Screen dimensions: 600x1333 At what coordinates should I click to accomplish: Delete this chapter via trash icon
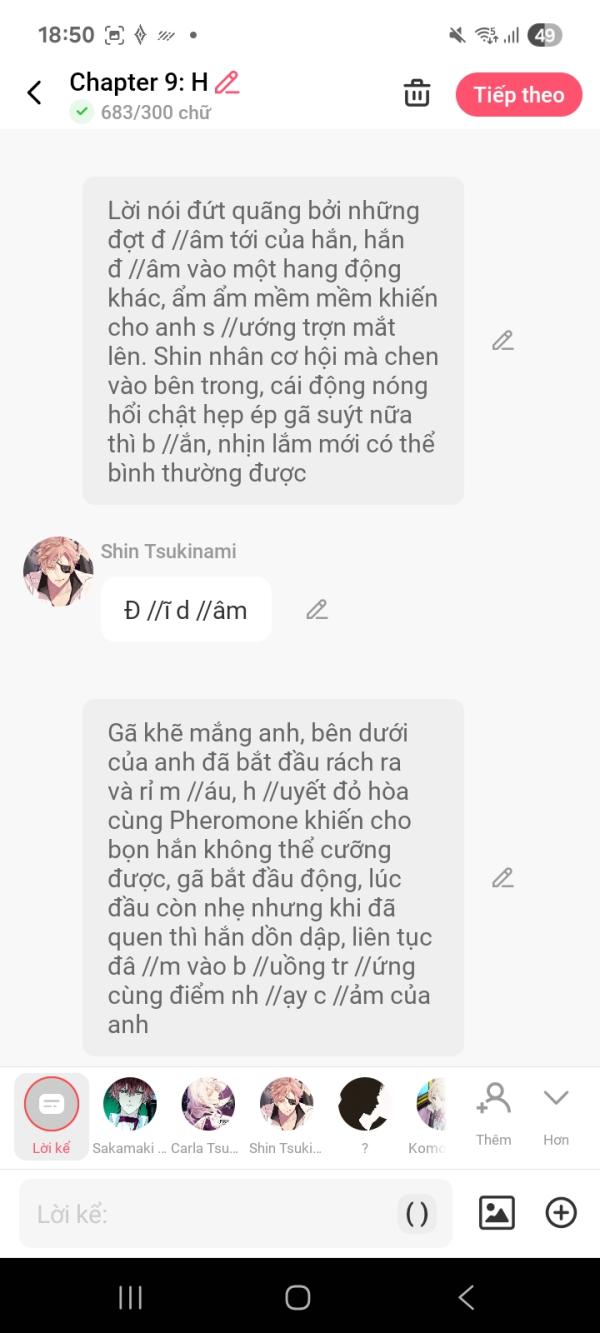click(416, 94)
